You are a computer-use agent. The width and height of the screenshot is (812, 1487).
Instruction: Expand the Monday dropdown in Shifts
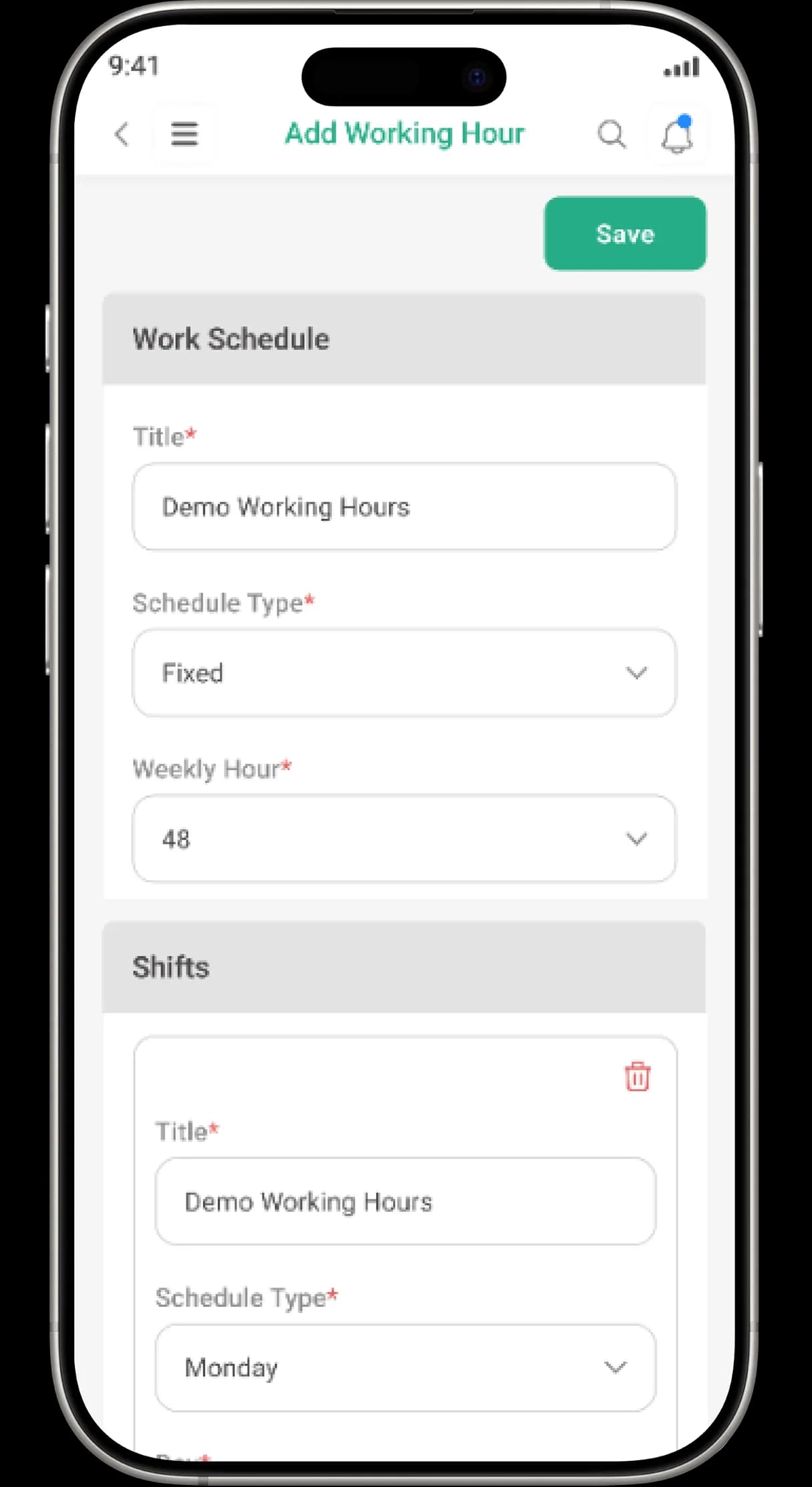[405, 1367]
